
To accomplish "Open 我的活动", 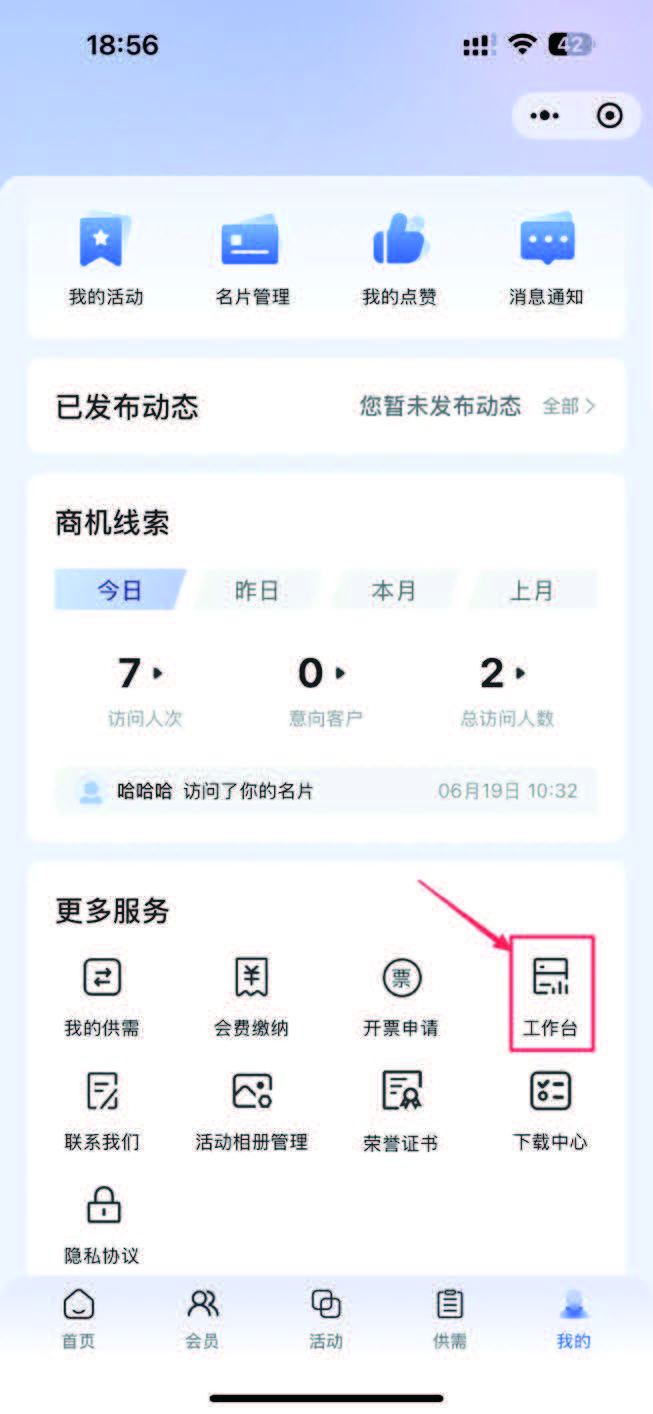I will click(x=105, y=259).
